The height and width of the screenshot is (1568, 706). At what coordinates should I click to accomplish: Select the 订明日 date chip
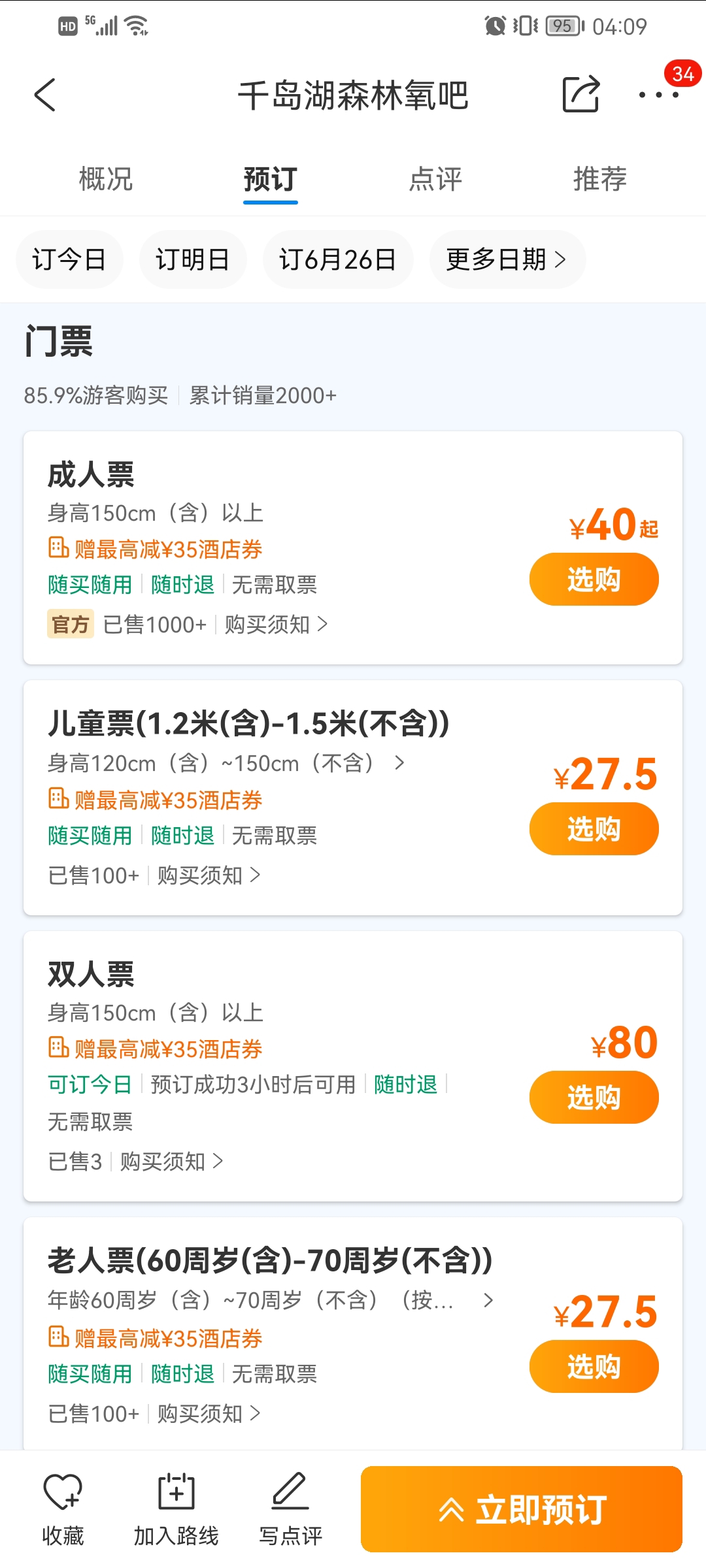(193, 260)
